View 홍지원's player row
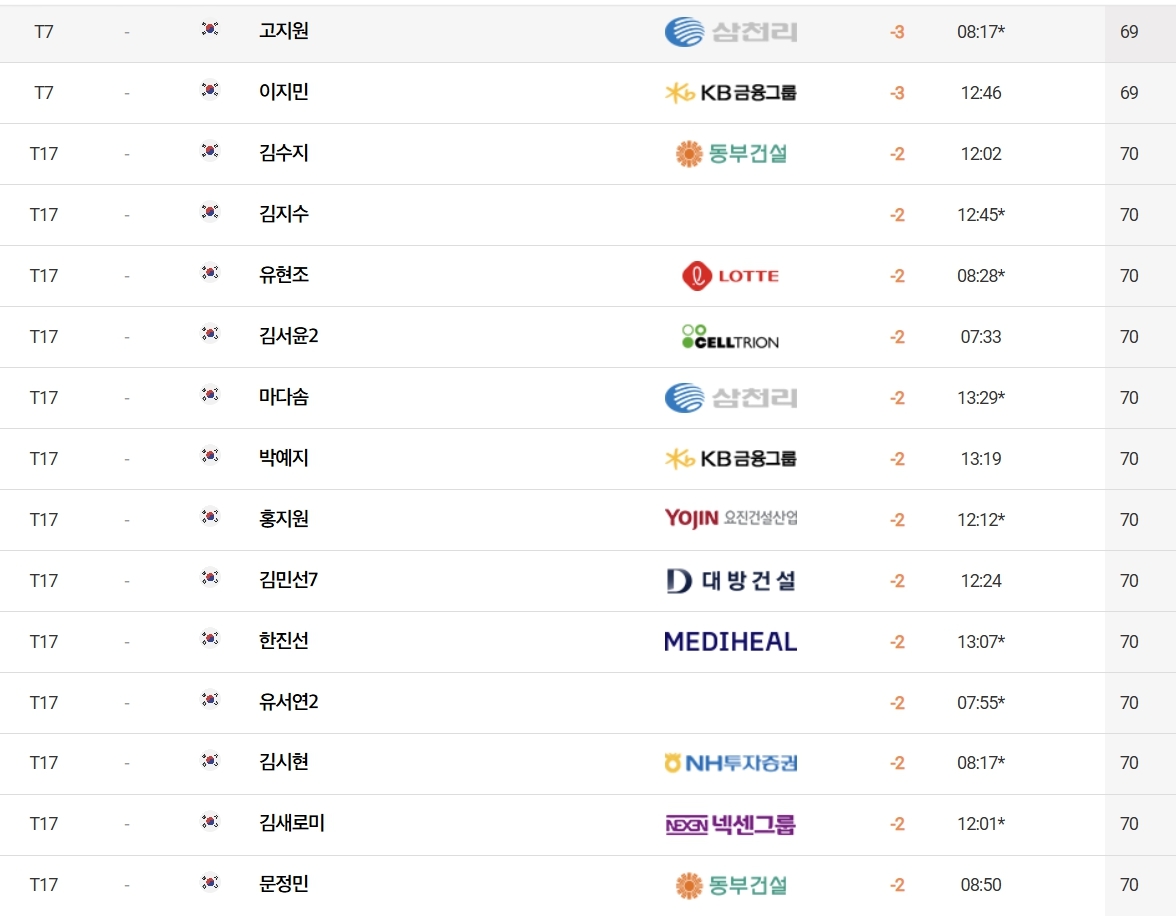Screen dimensions: 1176x916 tap(588, 520)
